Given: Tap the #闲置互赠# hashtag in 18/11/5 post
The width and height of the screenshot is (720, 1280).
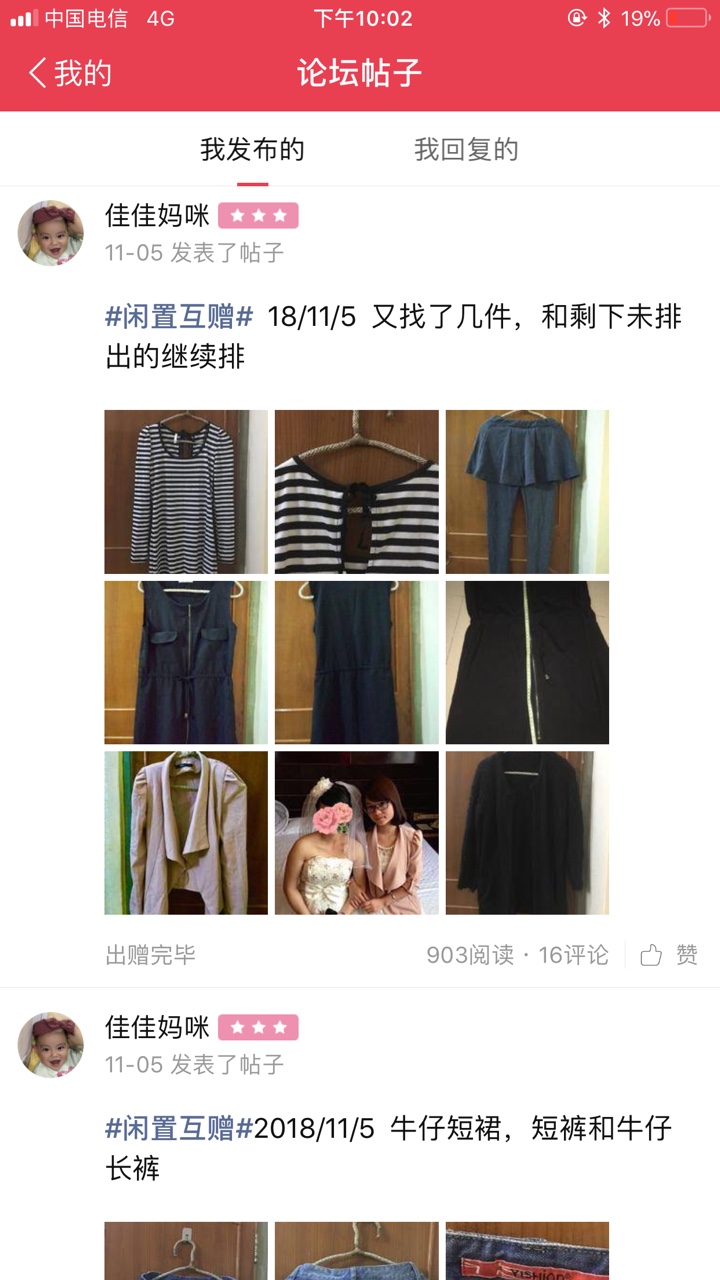Looking at the screenshot, I should (179, 317).
